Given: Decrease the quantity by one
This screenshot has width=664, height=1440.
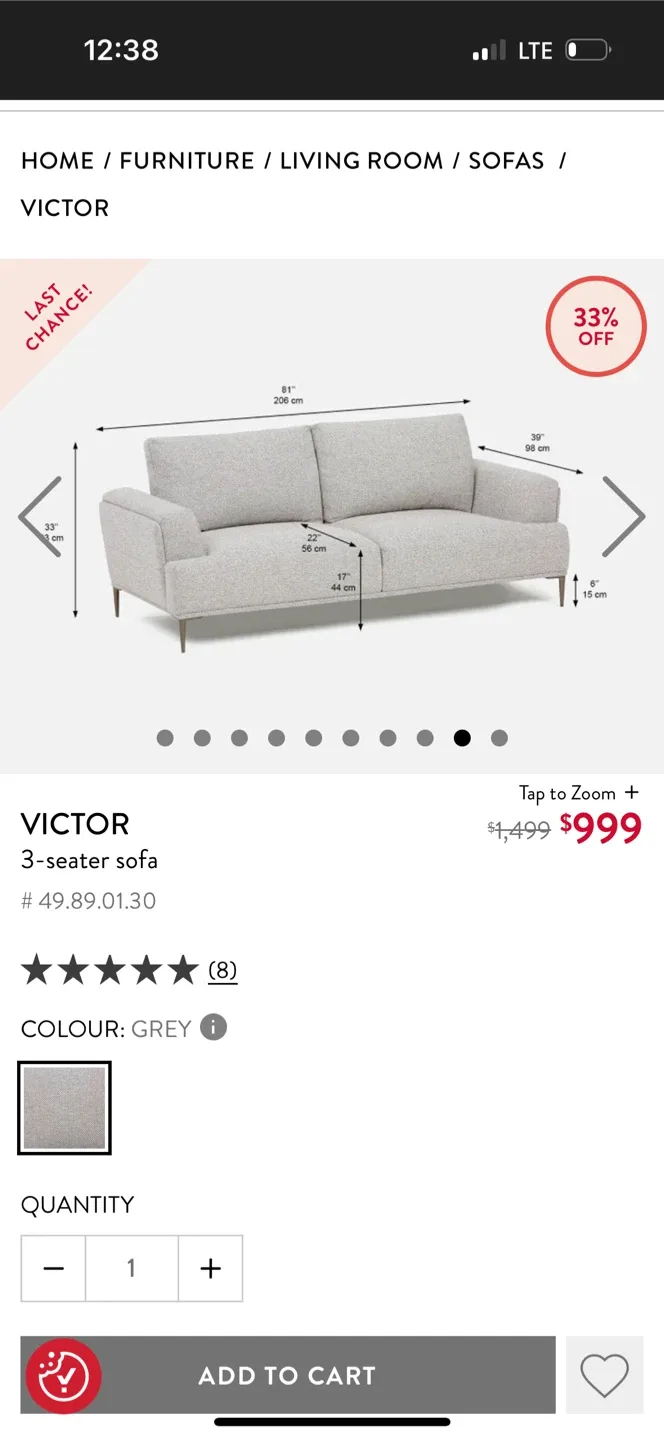Looking at the screenshot, I should 54,1268.
